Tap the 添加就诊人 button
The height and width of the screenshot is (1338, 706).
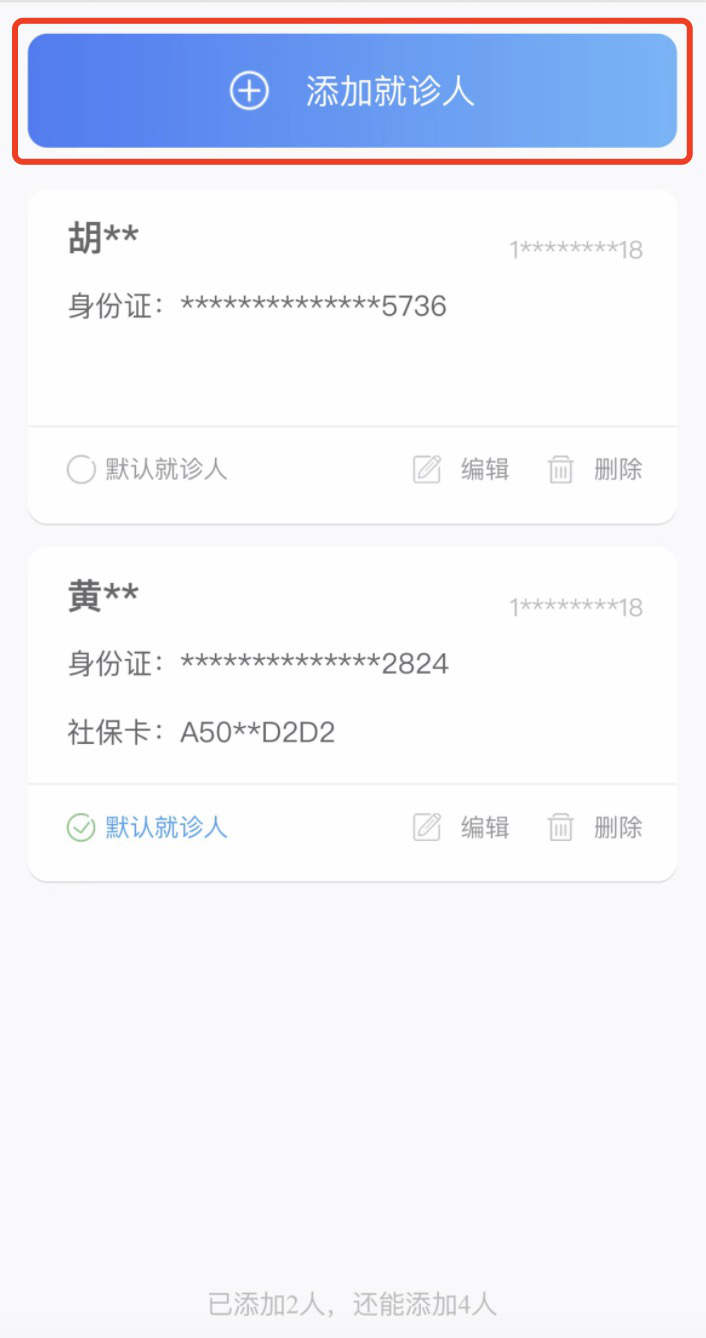(352, 91)
